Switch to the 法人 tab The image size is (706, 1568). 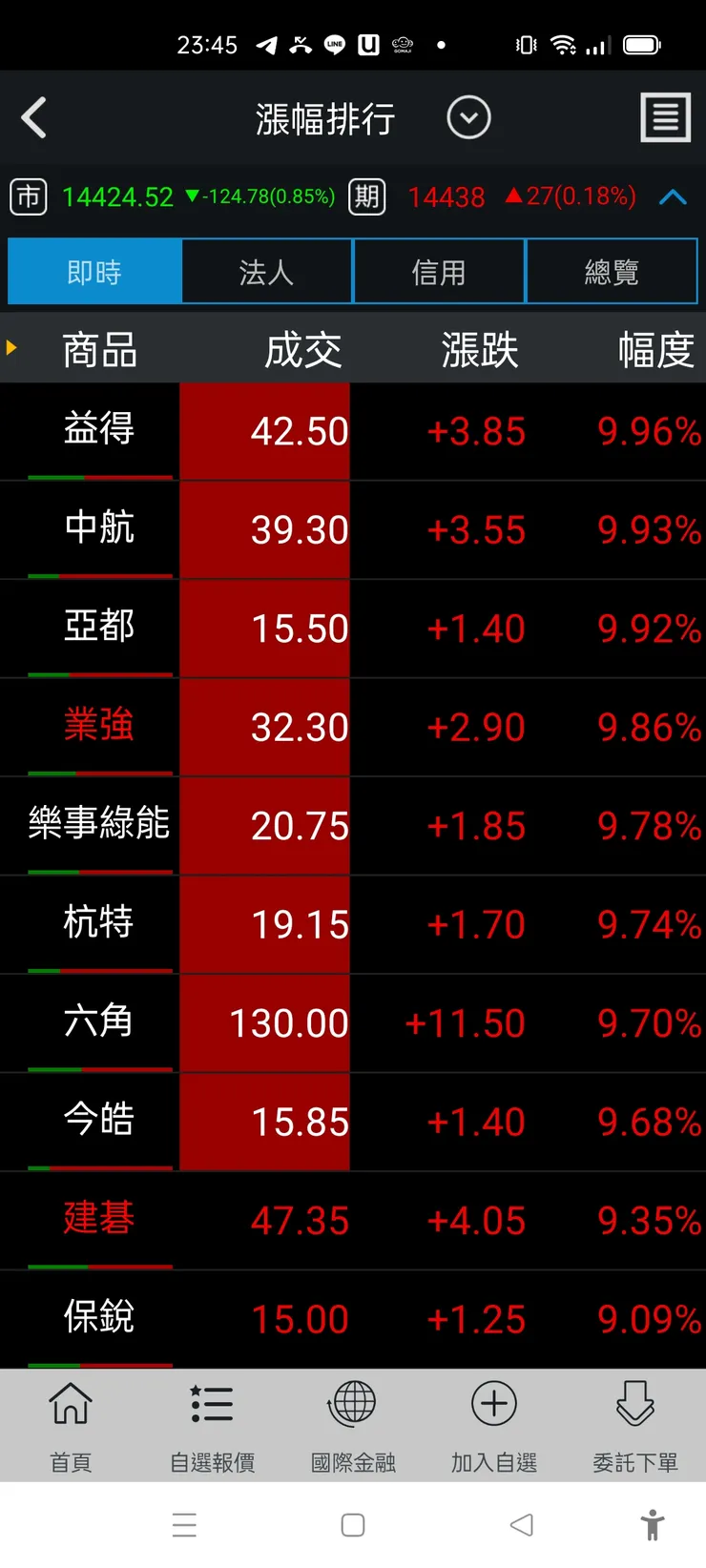tap(266, 273)
